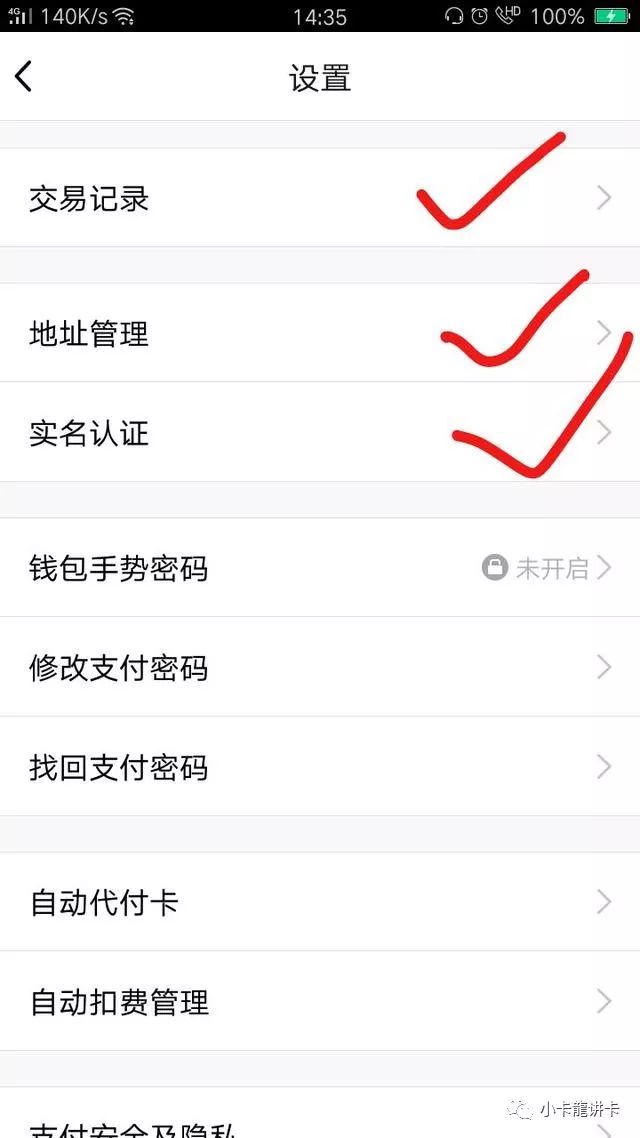Open 找回支付密码 to recover password
The height and width of the screenshot is (1138, 640).
pyautogui.click(x=320, y=766)
